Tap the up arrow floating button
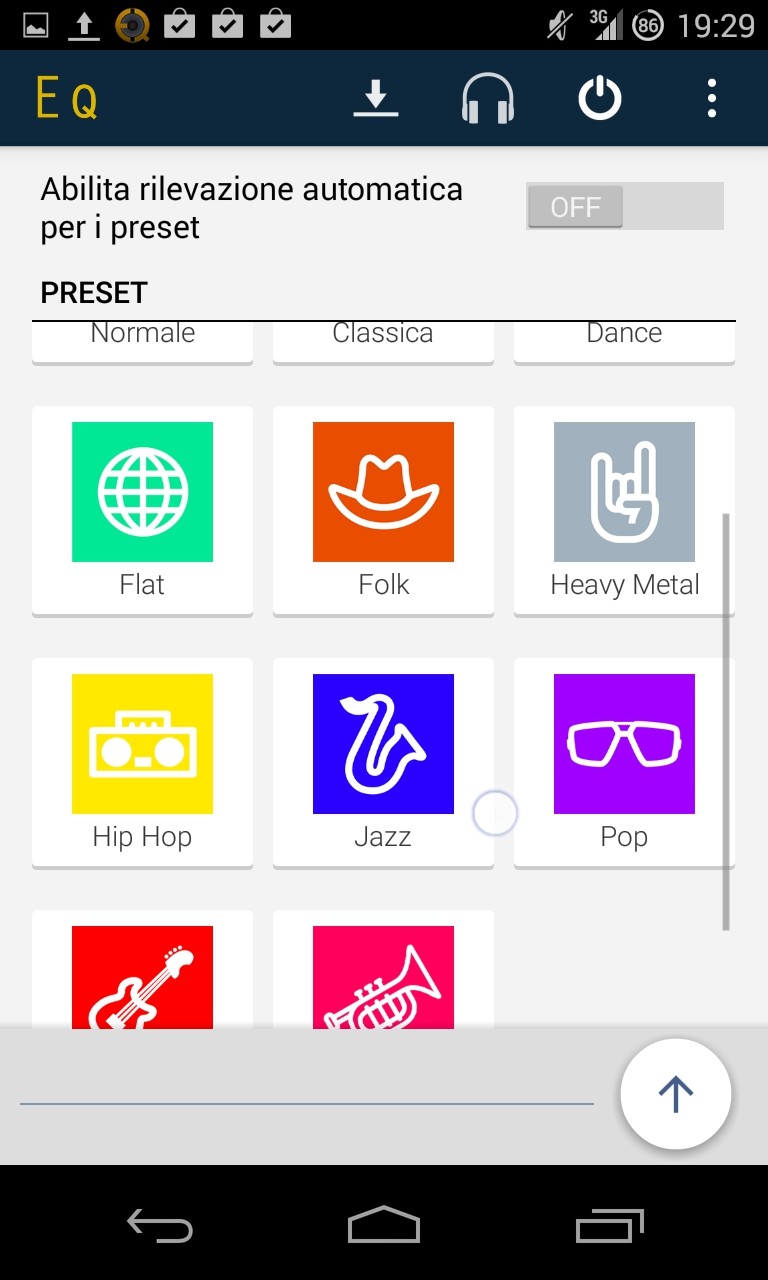Screen dimensions: 768x1280 (676, 1094)
